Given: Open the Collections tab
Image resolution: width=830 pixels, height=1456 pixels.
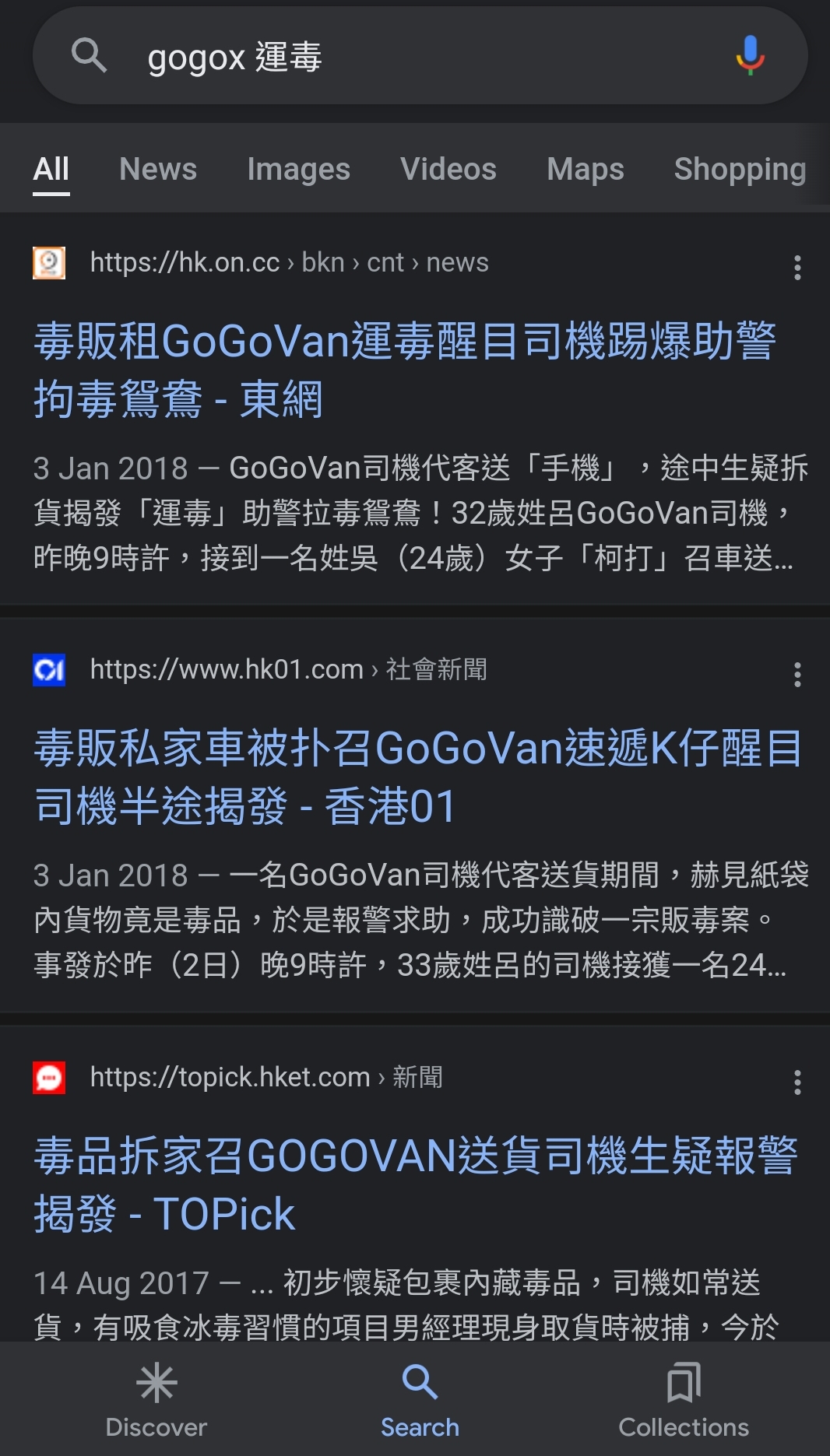Looking at the screenshot, I should 684,1400.
